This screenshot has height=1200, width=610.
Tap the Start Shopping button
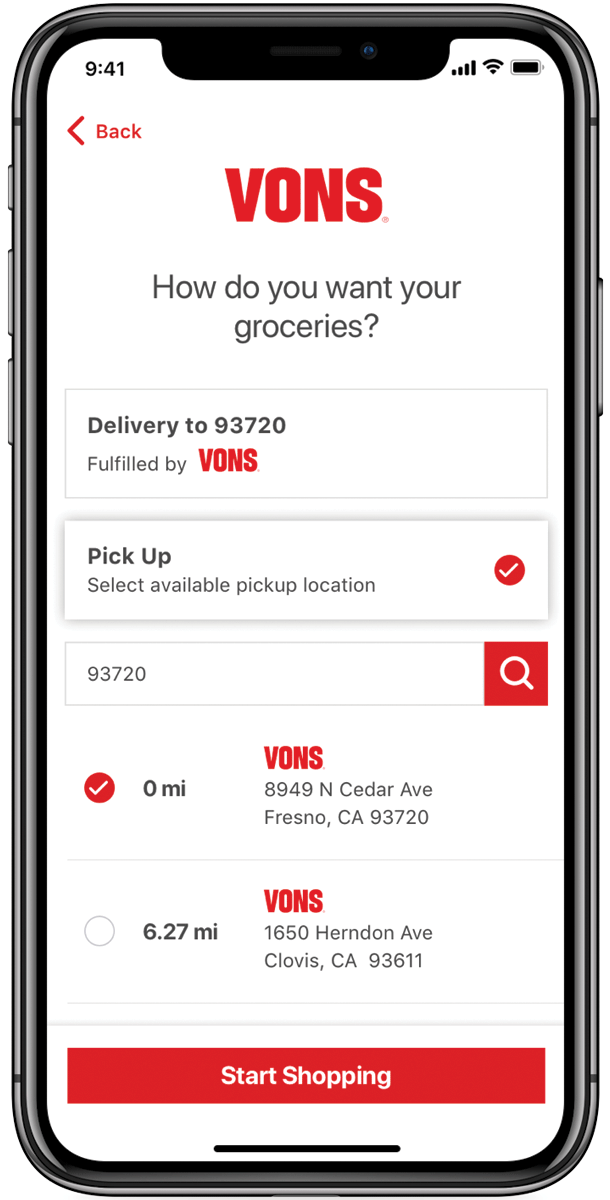point(306,1076)
